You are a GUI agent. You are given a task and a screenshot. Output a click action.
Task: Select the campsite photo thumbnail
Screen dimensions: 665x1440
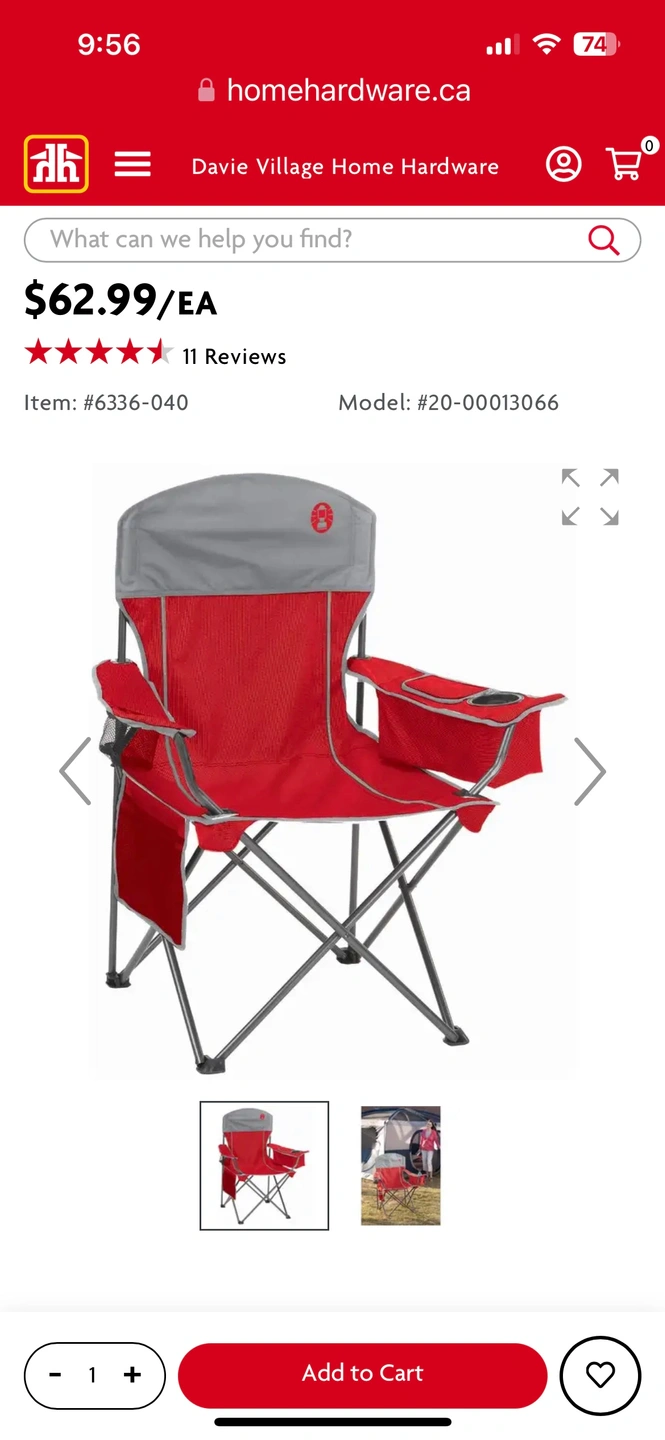(x=400, y=1166)
